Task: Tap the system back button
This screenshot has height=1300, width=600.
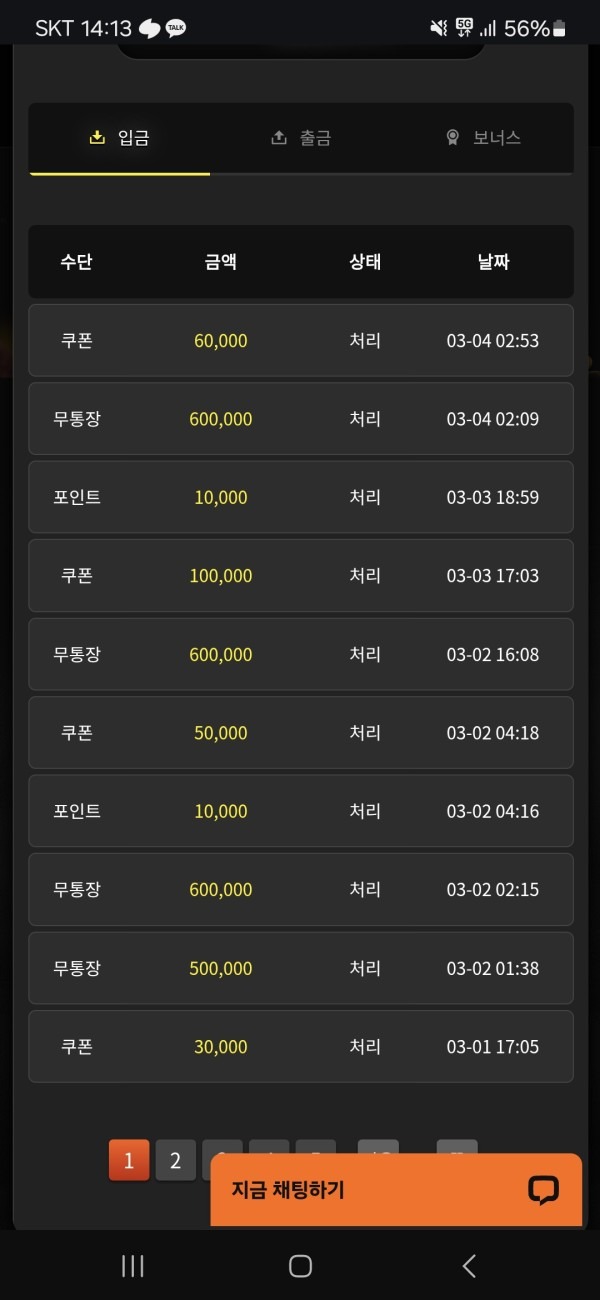Action: tap(469, 1266)
